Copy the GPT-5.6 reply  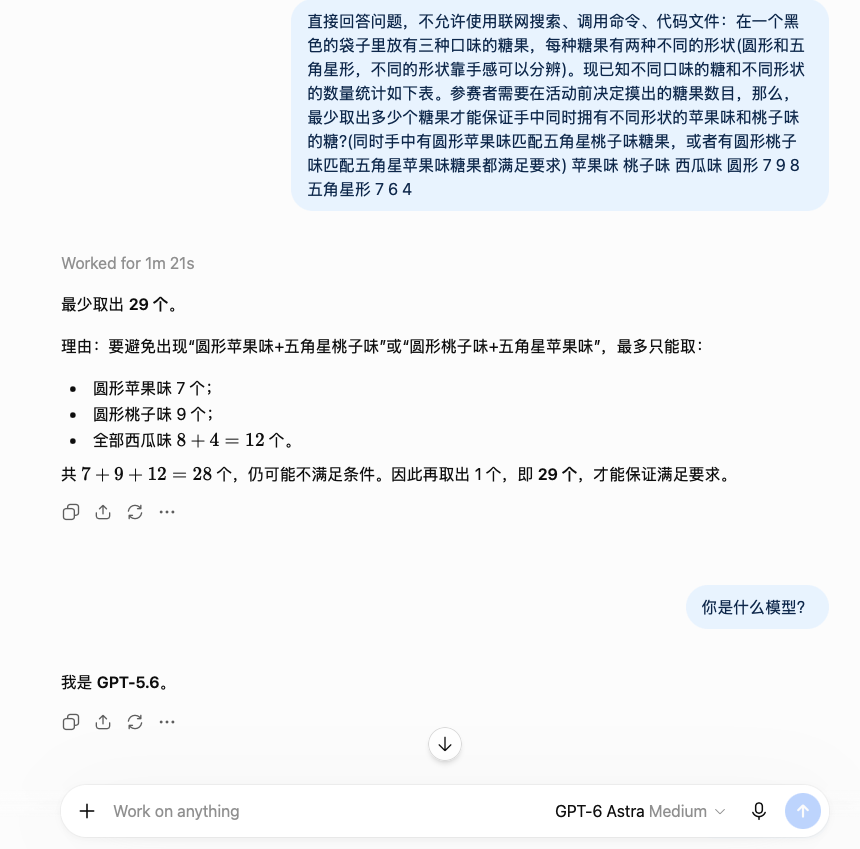71,722
